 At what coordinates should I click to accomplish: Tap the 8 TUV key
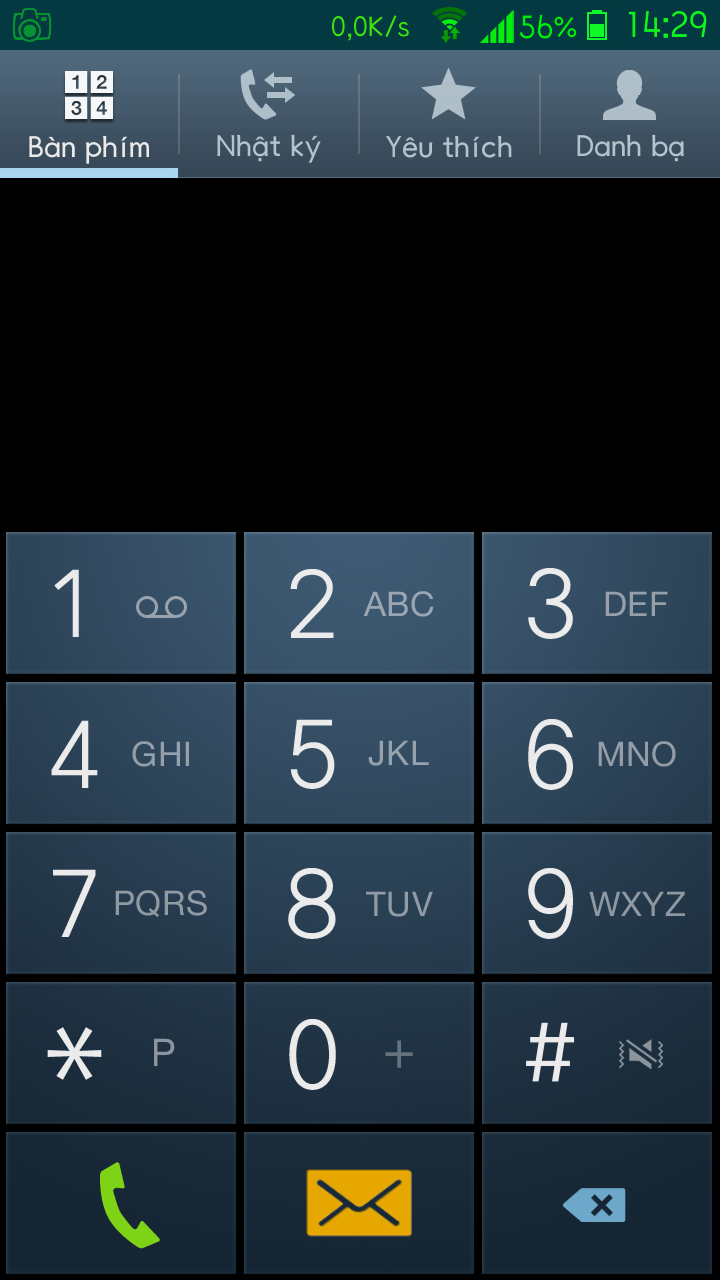coord(359,903)
